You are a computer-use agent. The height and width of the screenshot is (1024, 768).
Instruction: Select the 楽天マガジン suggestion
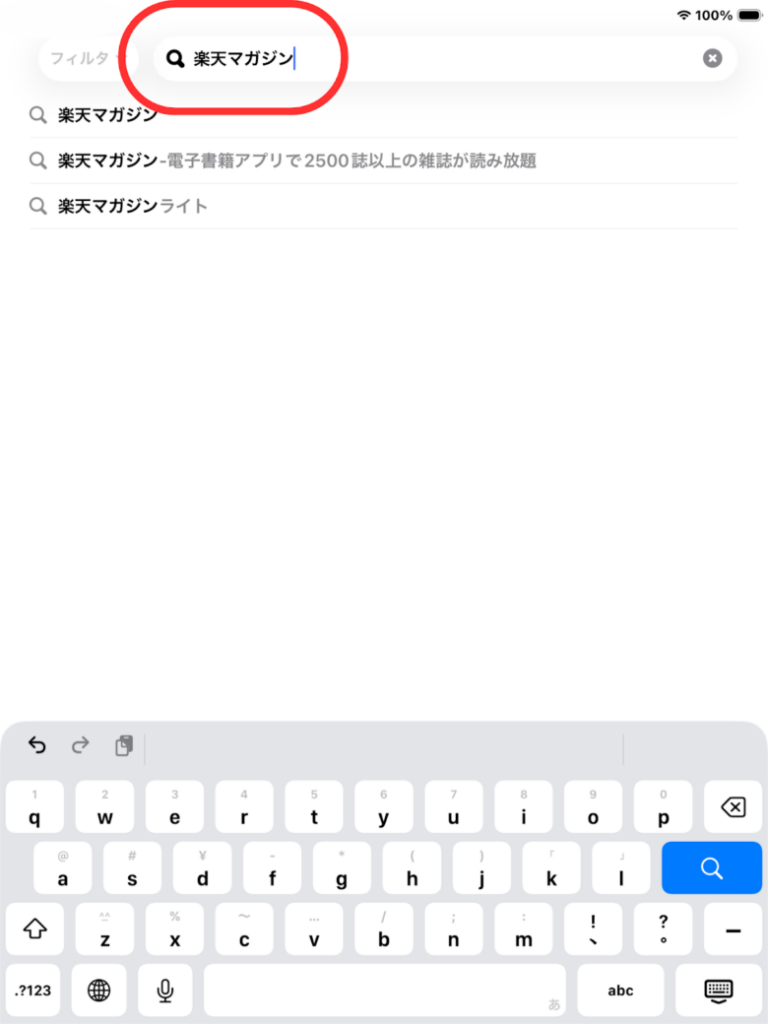coord(108,115)
